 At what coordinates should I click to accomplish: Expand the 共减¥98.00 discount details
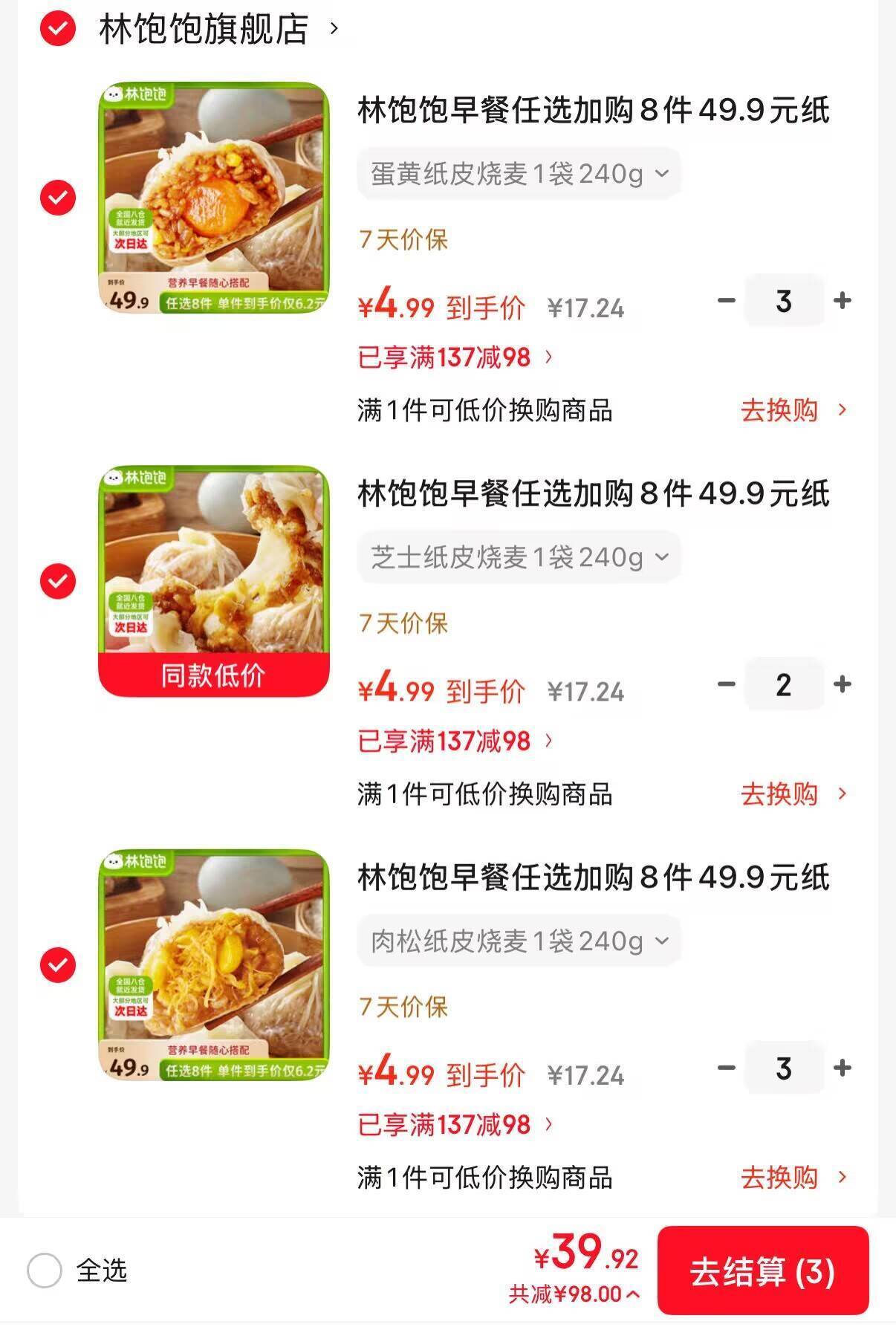(574, 1294)
